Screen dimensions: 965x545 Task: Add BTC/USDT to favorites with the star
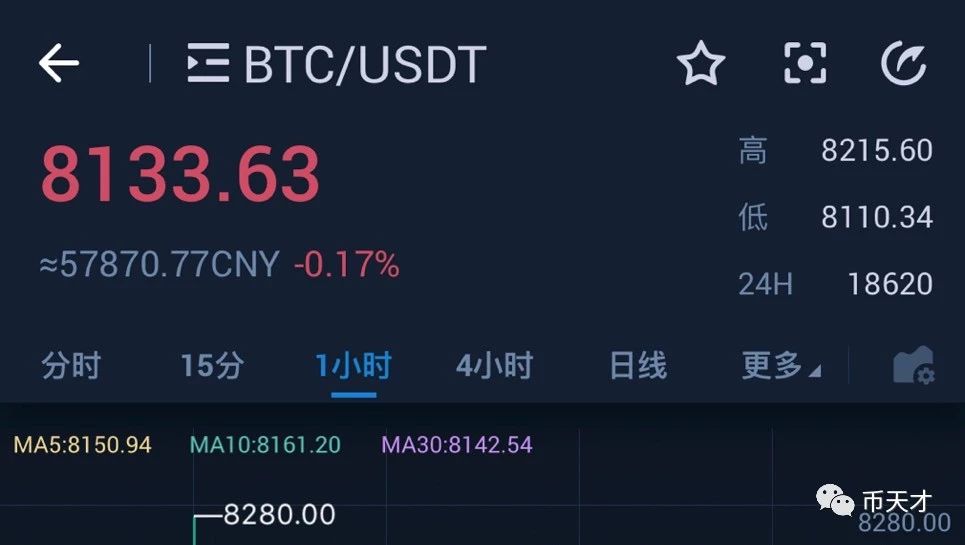[701, 63]
